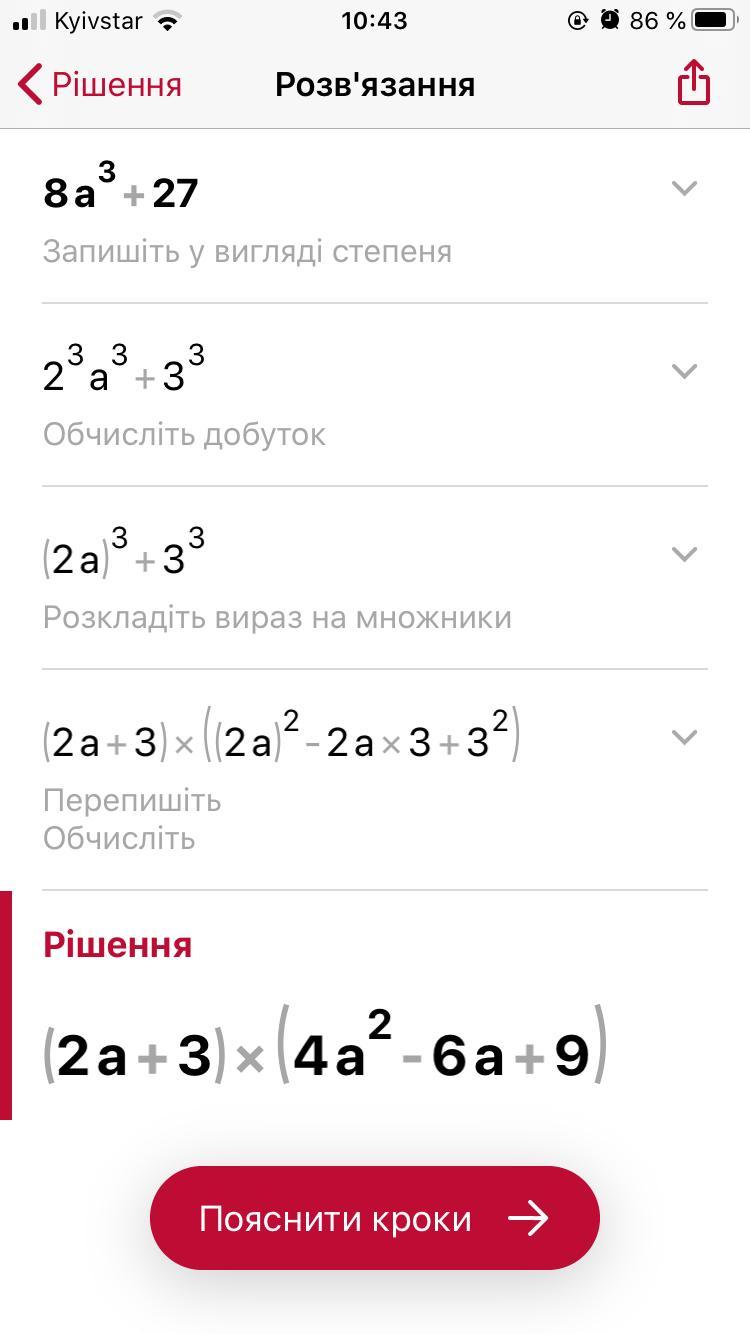This screenshot has height=1334, width=750.
Task: Go back to Рішення
Action: pos(100,85)
